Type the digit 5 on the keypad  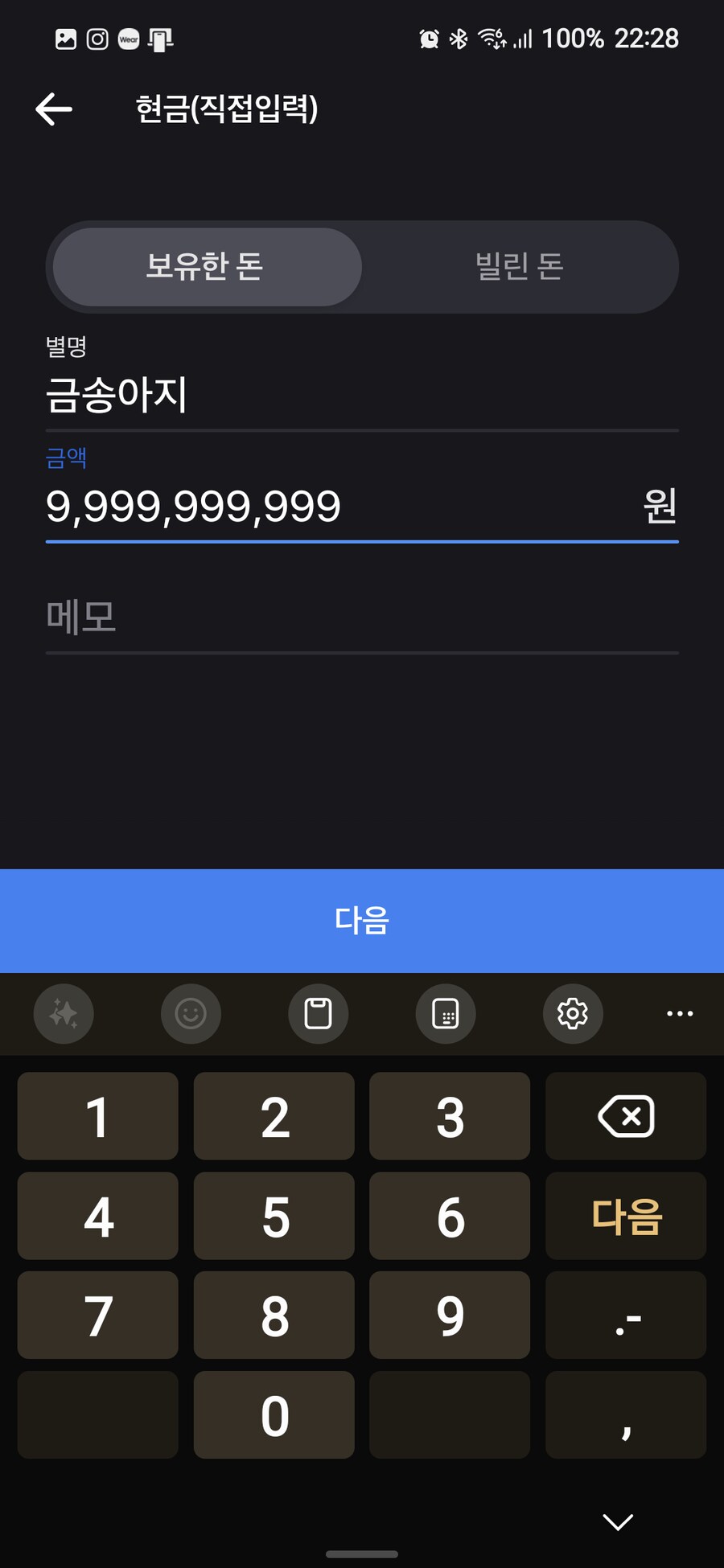click(x=274, y=1216)
